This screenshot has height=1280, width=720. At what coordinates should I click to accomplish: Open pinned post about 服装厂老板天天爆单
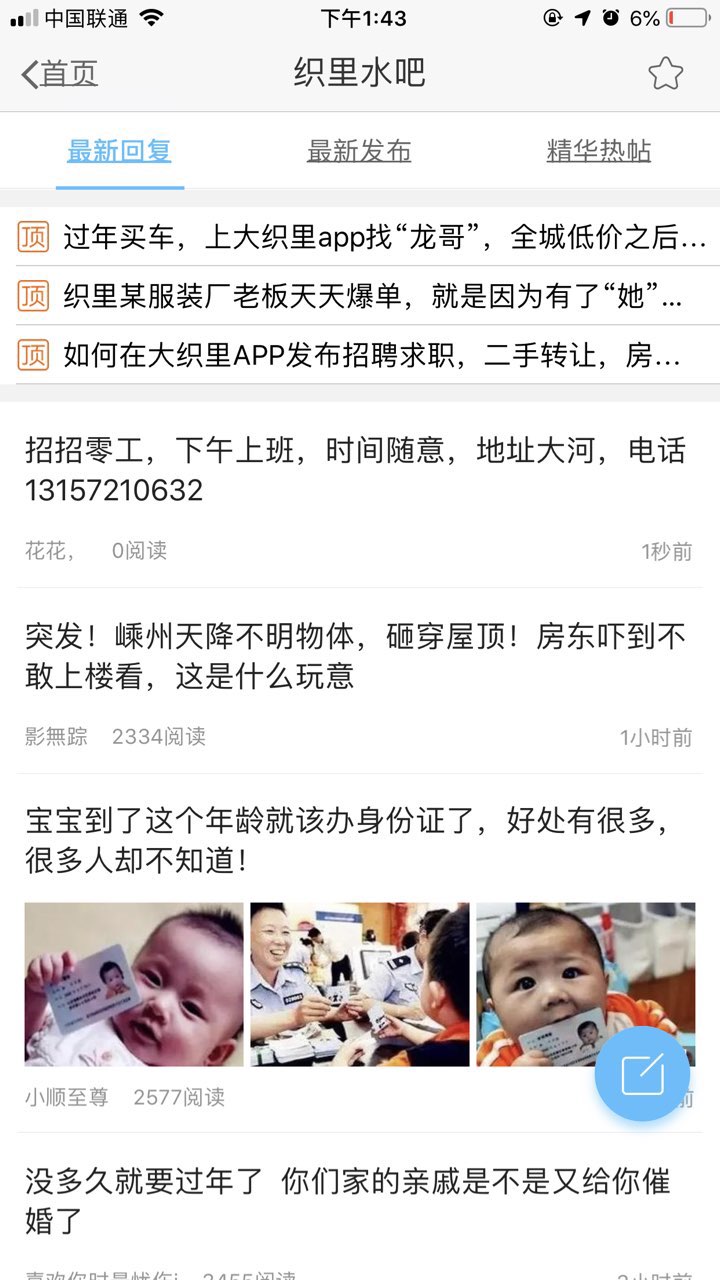372,296
